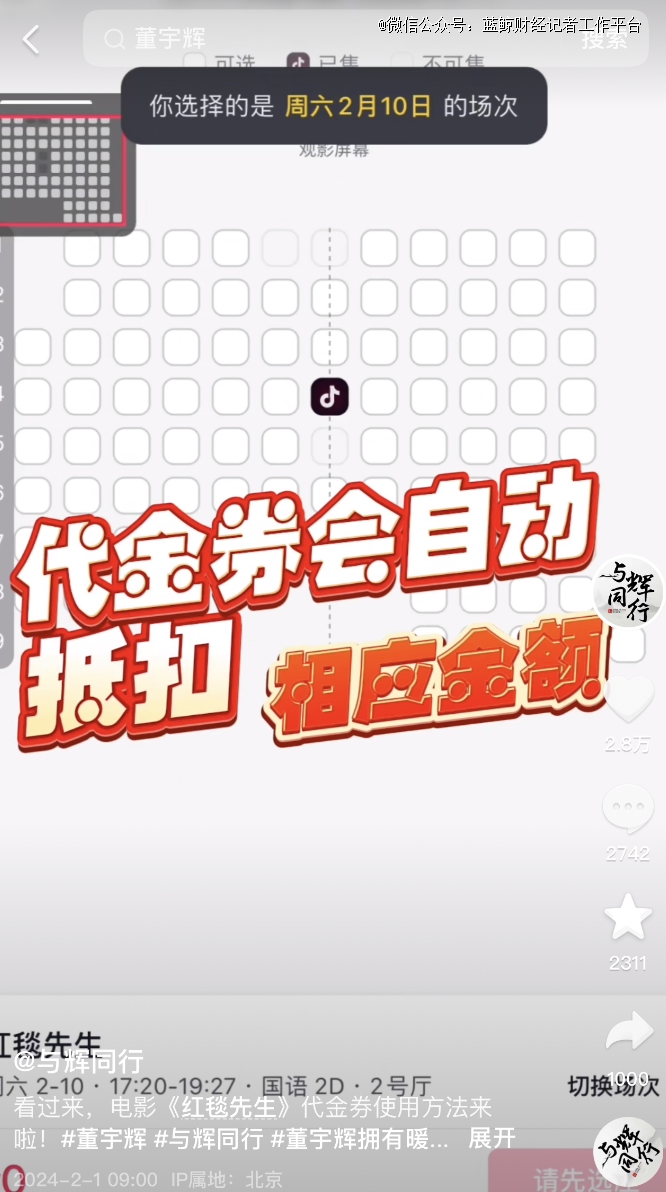Open the @与辉同行 author name
Image resolution: width=666 pixels, height=1192 pixels.
pyautogui.click(x=78, y=1062)
